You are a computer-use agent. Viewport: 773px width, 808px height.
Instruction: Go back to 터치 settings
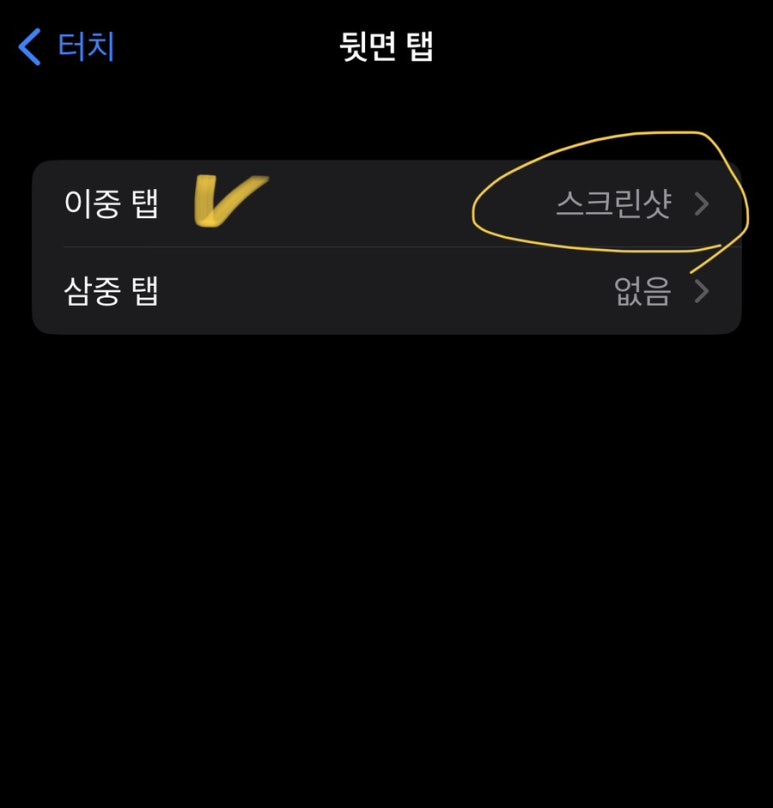click(68, 47)
